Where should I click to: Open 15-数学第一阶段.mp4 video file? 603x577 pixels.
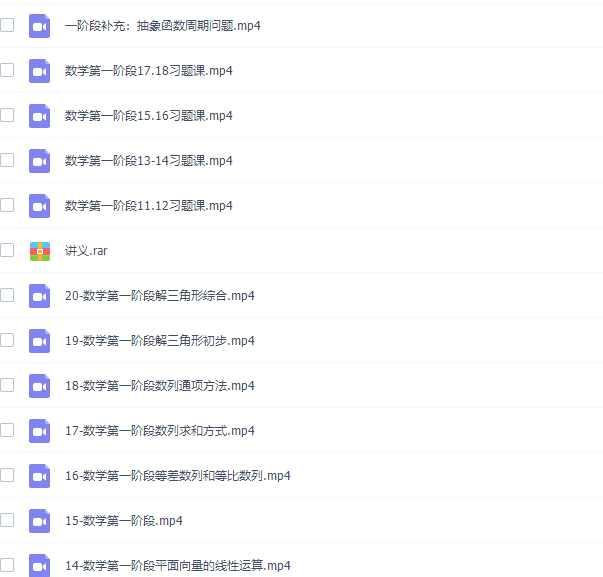[123, 521]
